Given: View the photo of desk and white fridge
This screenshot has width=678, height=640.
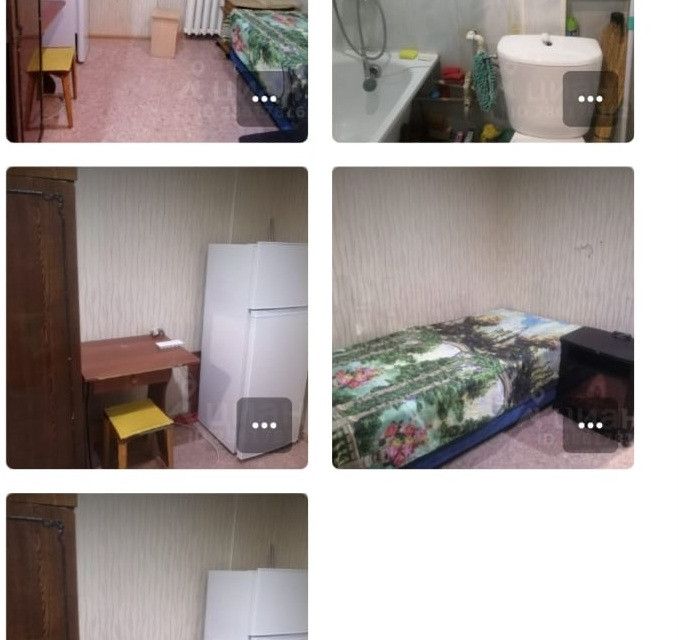Looking at the screenshot, I should [140, 300].
